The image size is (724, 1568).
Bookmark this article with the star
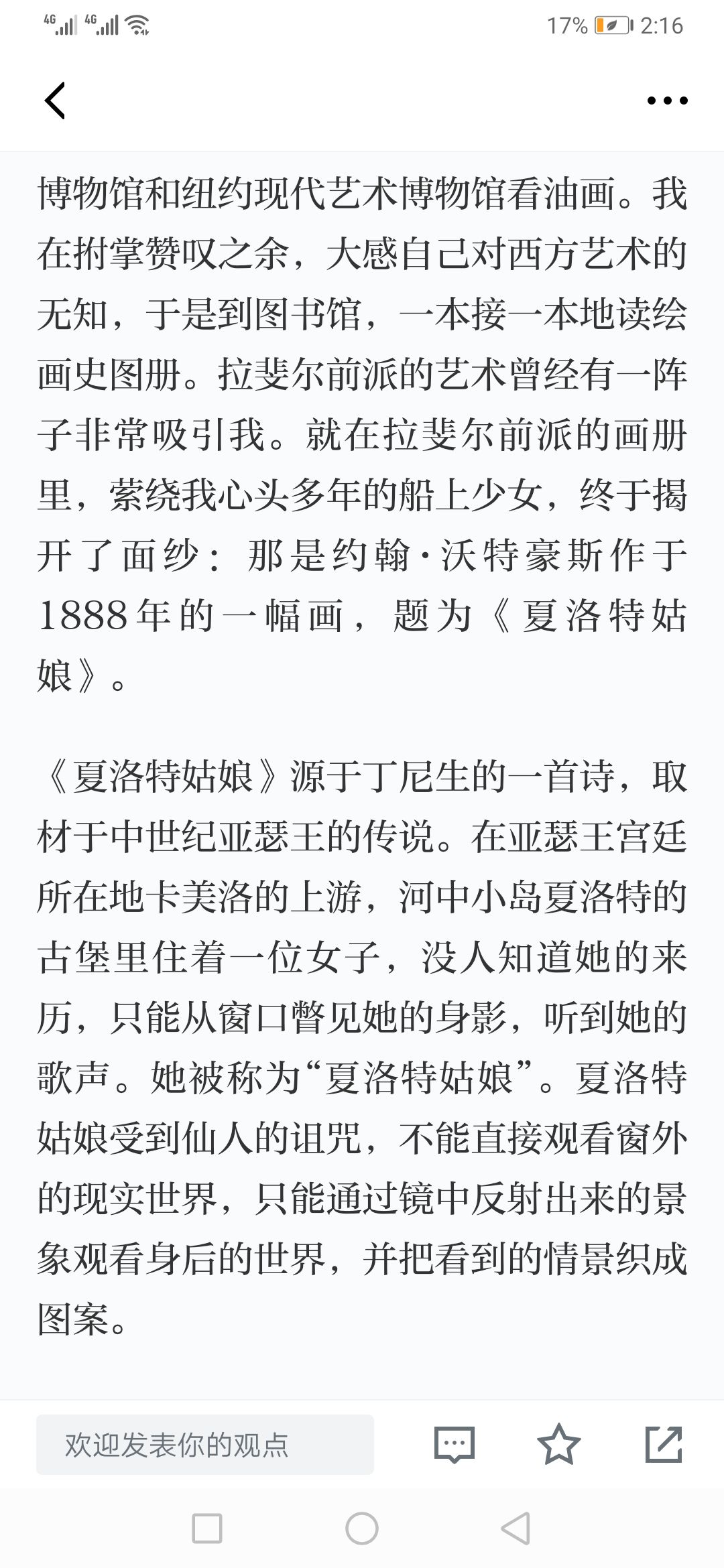point(559,1443)
